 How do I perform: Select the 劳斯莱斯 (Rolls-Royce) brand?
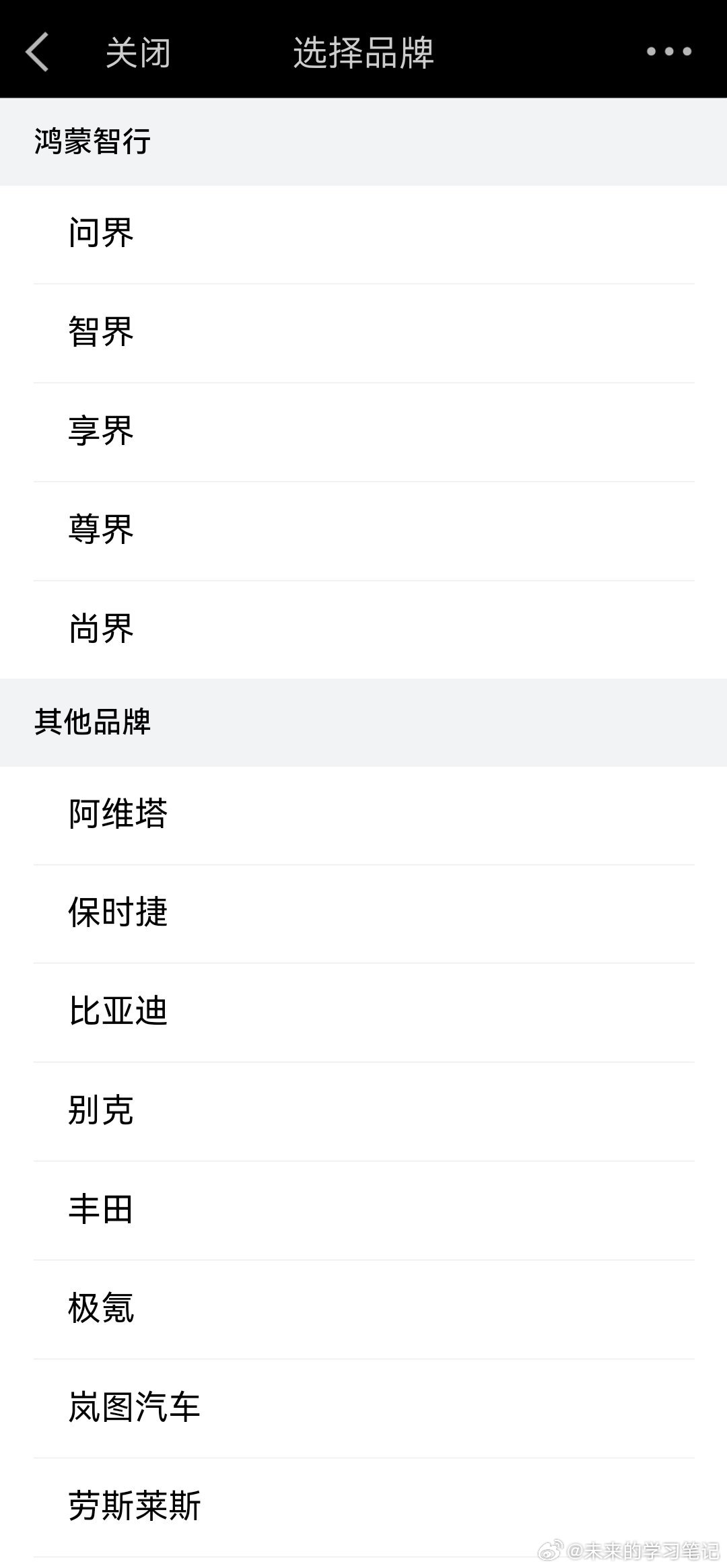coord(135,1505)
